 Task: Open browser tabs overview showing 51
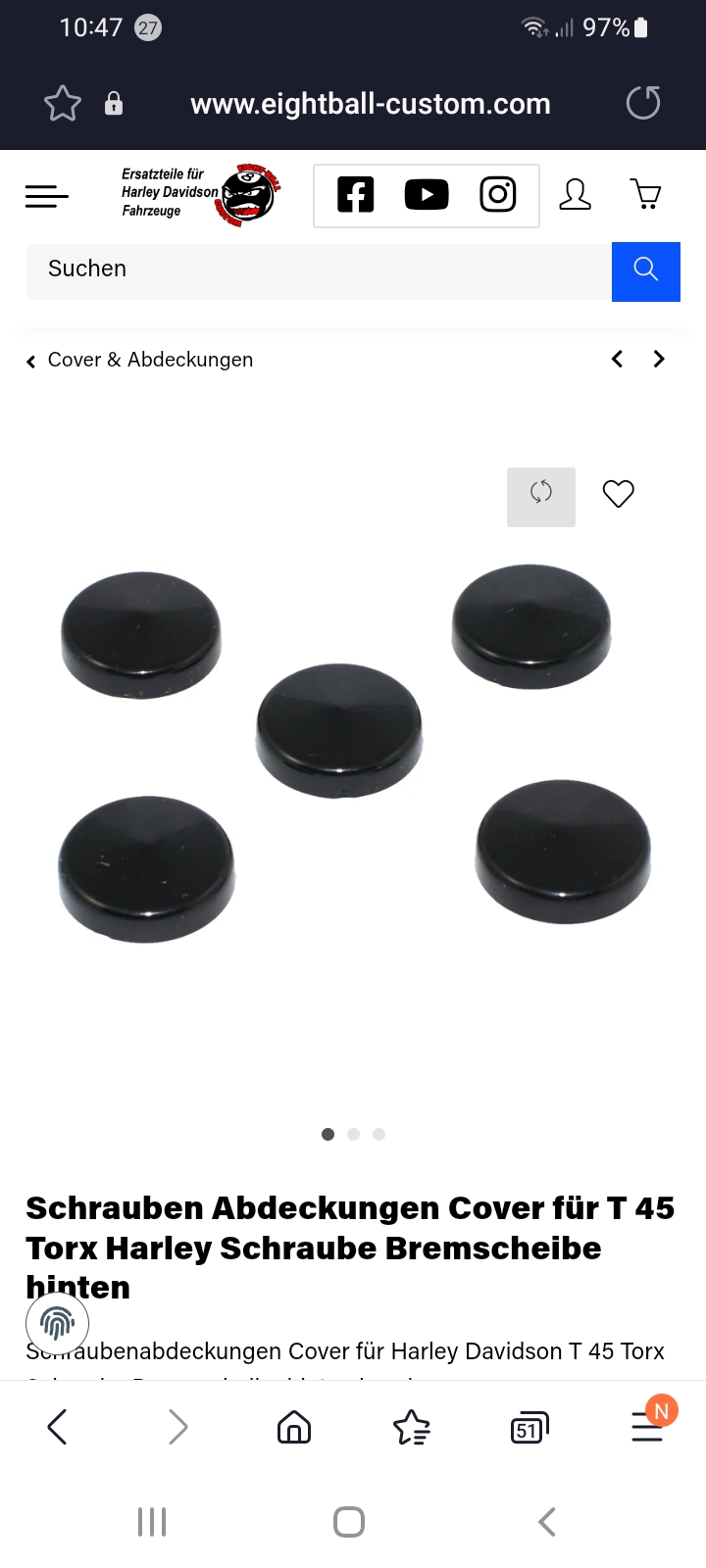click(529, 1428)
